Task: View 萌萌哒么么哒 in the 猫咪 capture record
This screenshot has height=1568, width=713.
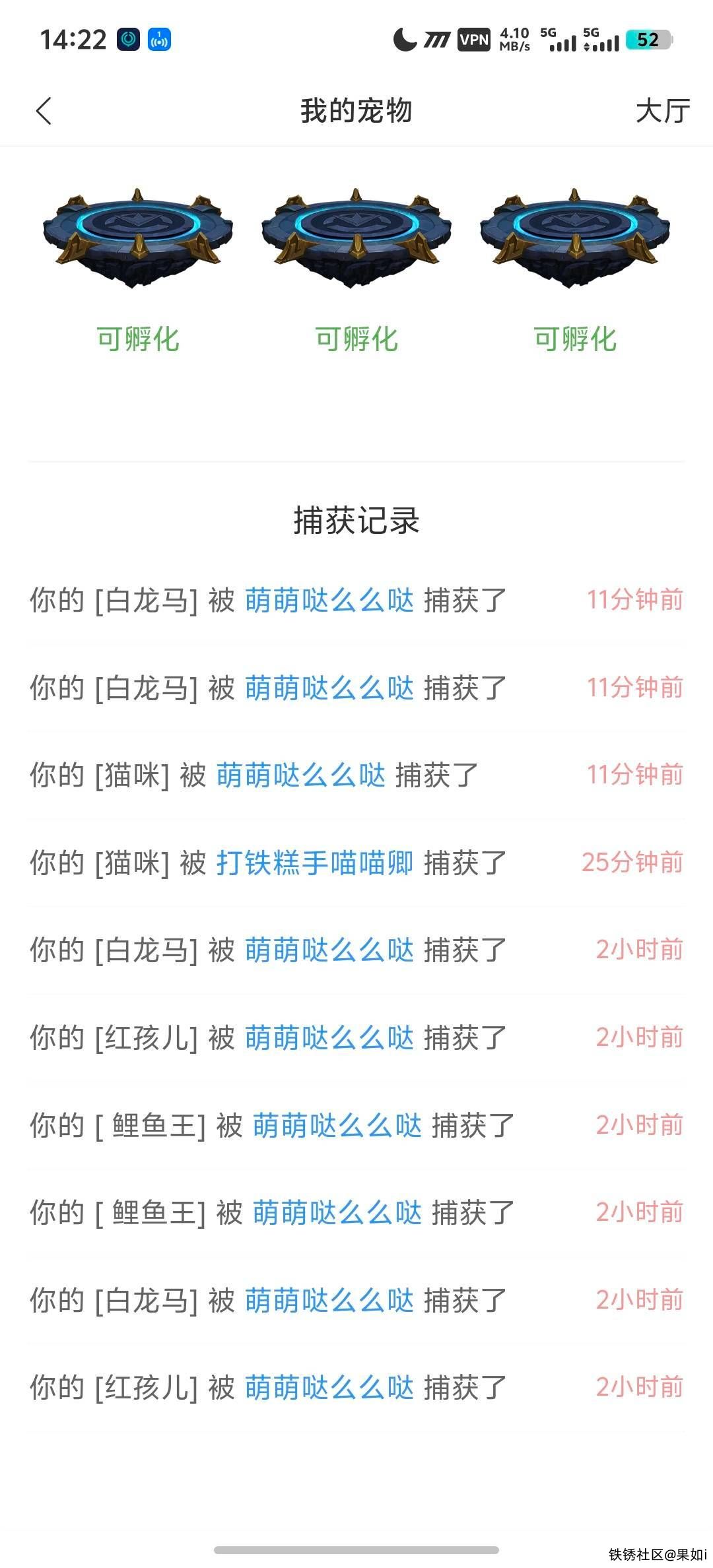Action: click(x=301, y=775)
